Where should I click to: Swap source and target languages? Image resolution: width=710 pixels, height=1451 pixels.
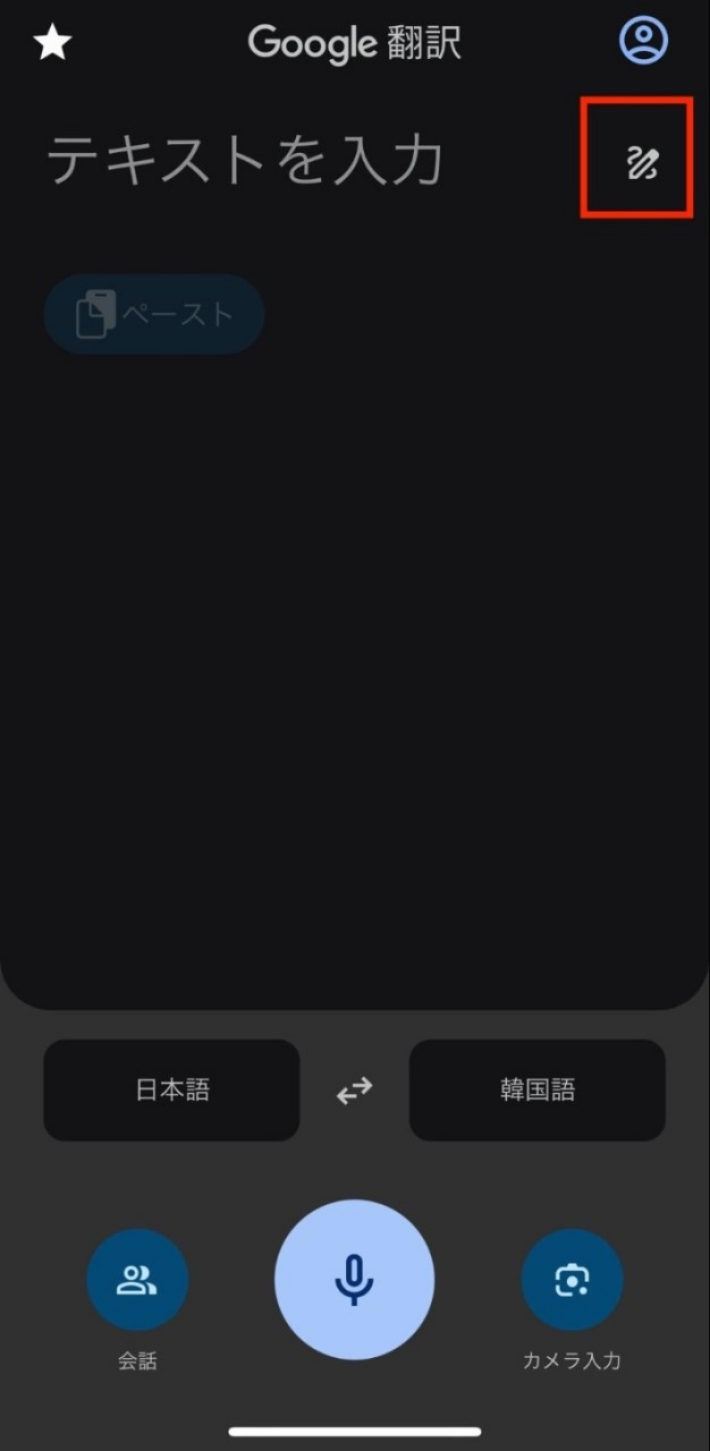click(x=354, y=1090)
